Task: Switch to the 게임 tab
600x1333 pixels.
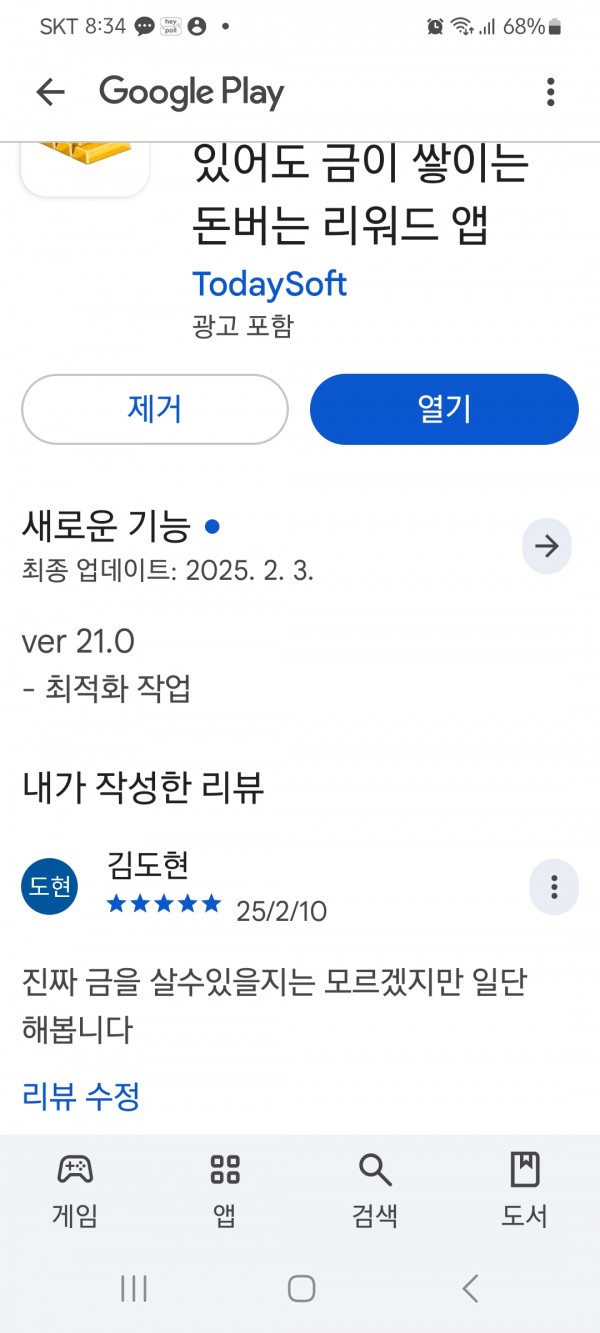Action: click(75, 1189)
